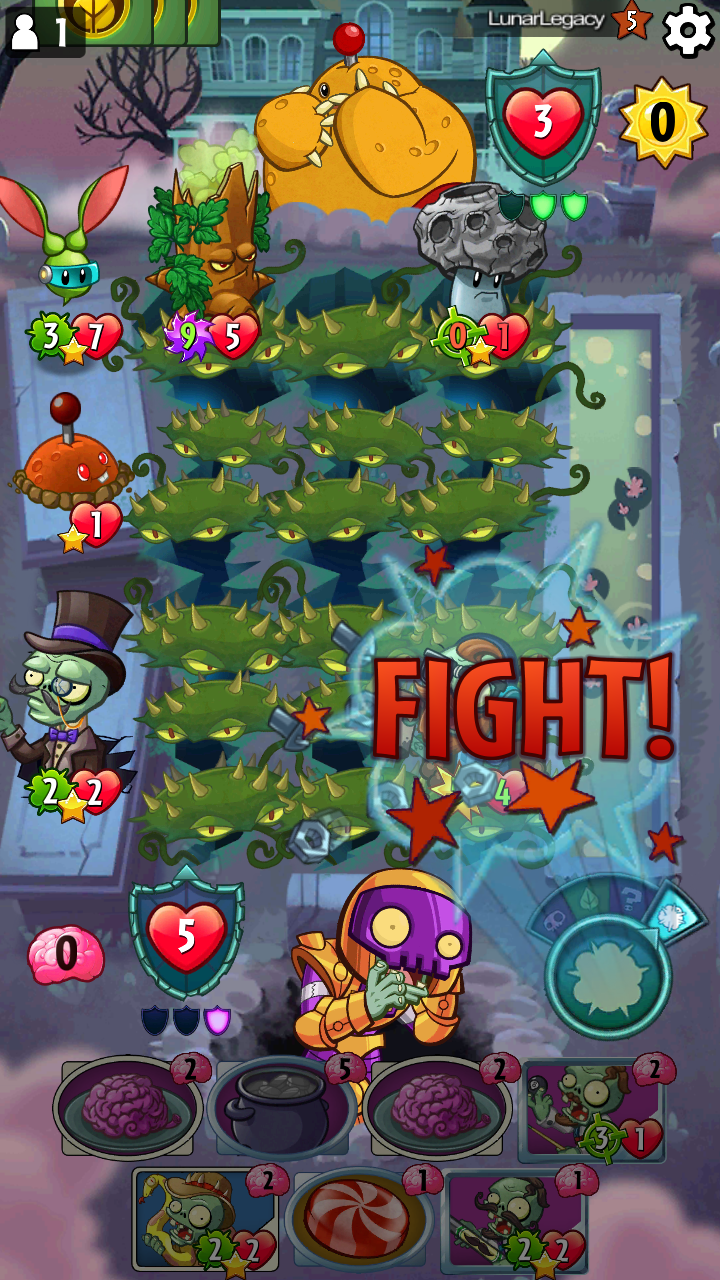The image size is (720, 1280).
Task: Open the settings gear
Action: pyautogui.click(x=688, y=30)
